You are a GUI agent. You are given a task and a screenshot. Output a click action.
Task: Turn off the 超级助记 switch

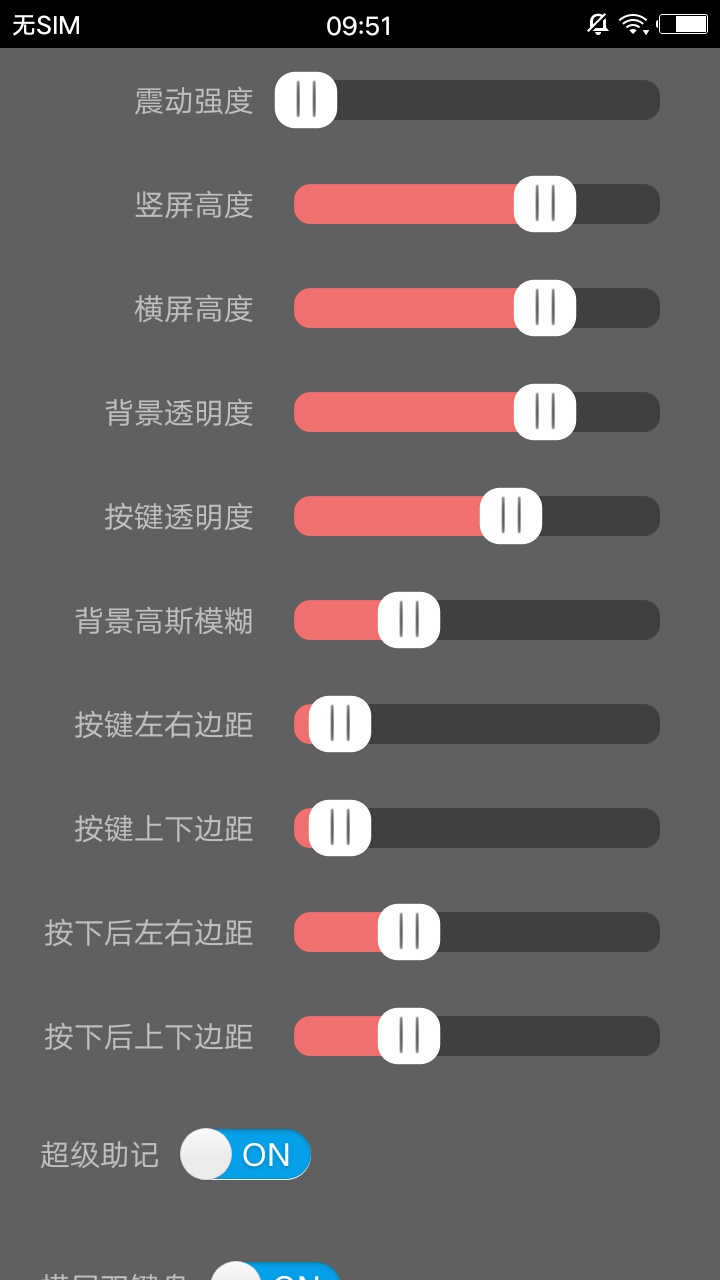click(245, 1154)
